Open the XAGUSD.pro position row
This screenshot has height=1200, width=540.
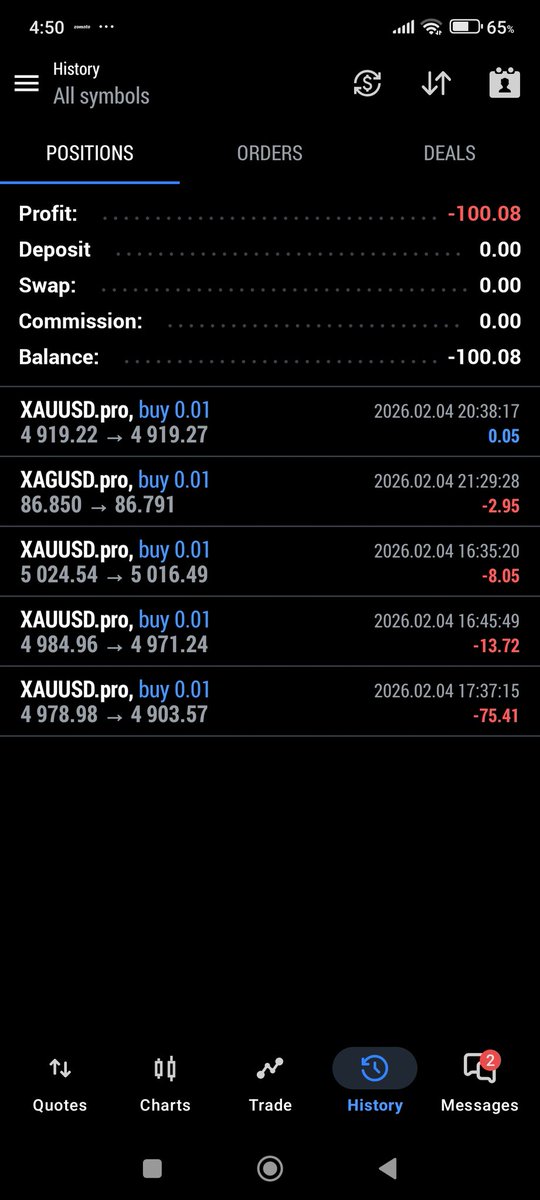(x=270, y=492)
